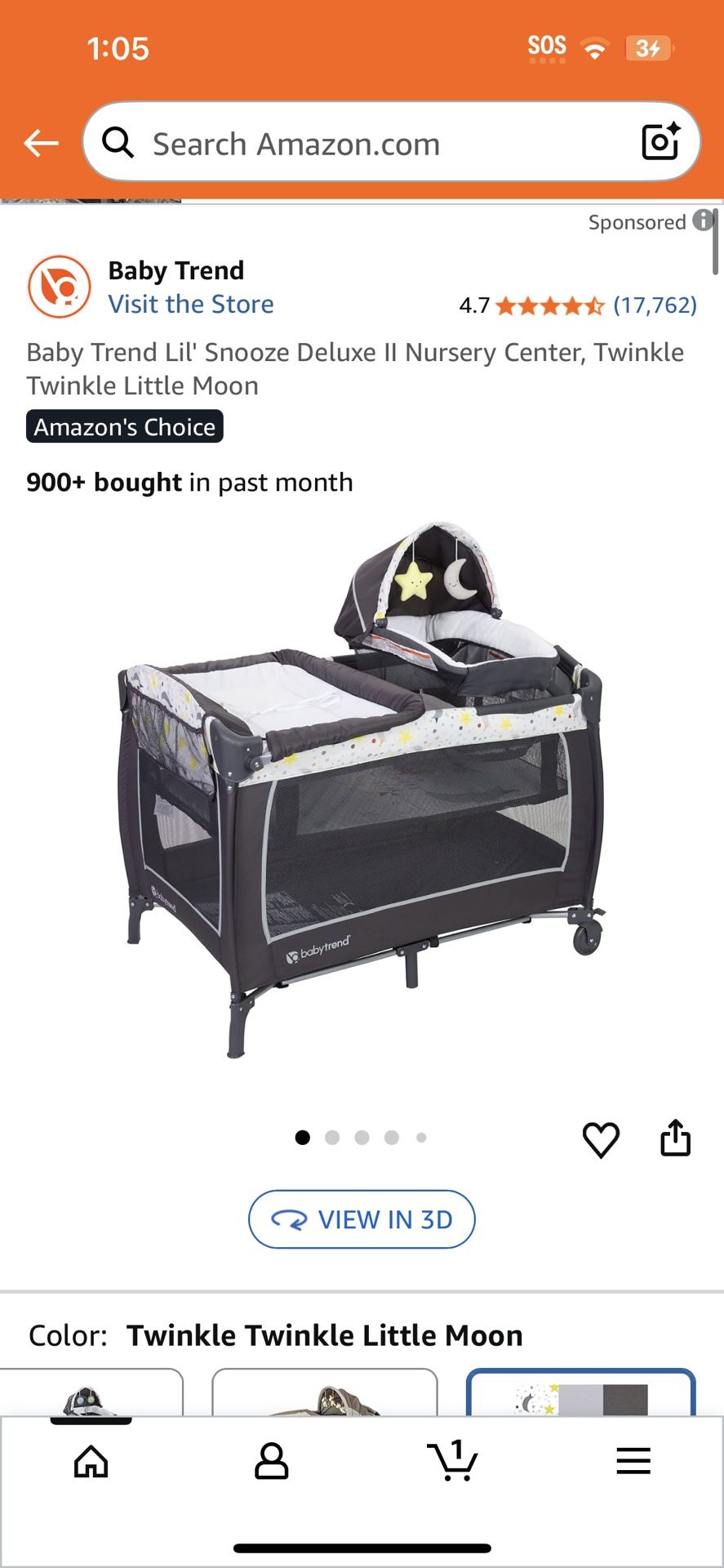Viewport: 724px width, 1568px height.
Task: Open Visit the Store link
Action: coord(192,304)
